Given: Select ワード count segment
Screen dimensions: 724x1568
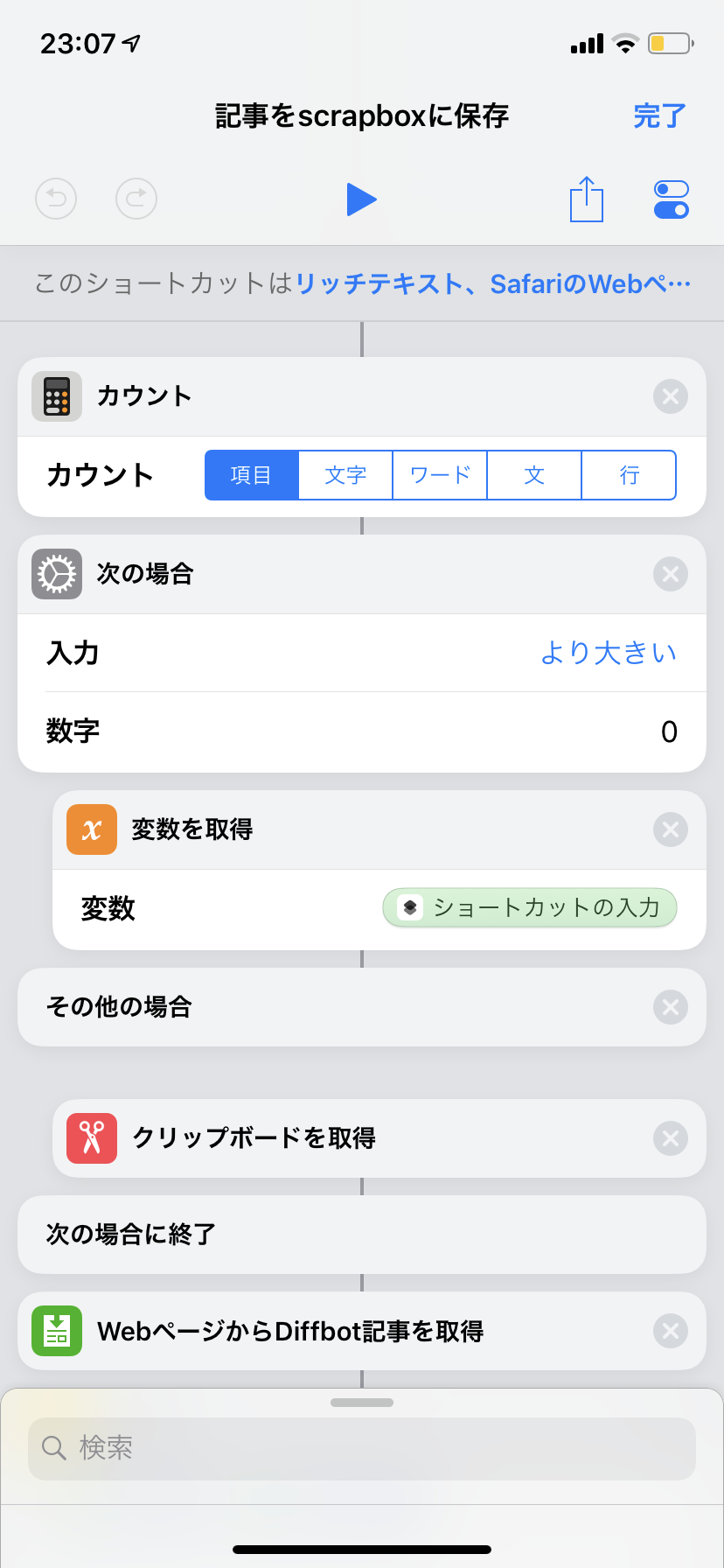Looking at the screenshot, I should [440, 475].
